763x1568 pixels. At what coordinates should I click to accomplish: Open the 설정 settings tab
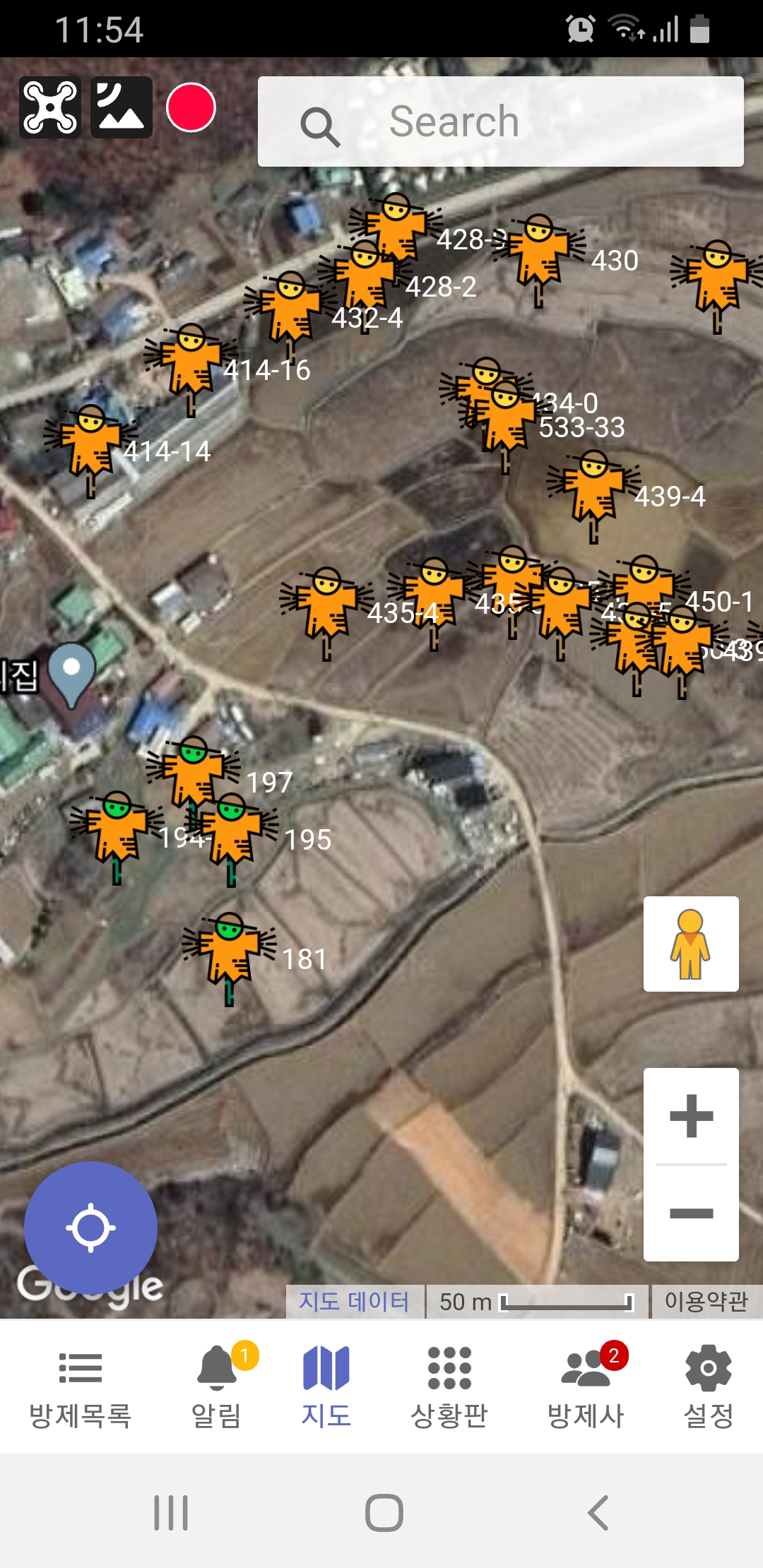709,1386
